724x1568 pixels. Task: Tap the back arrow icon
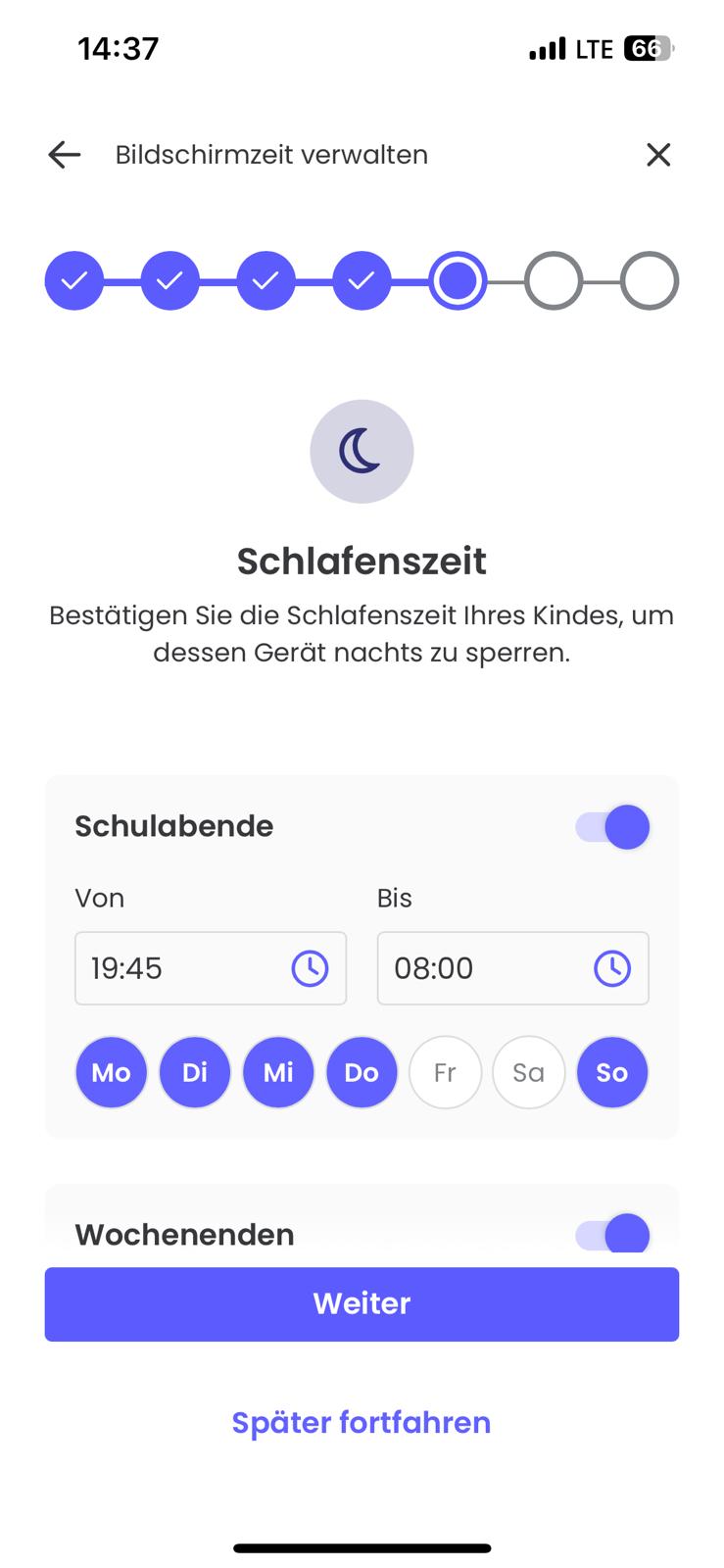coord(63,154)
